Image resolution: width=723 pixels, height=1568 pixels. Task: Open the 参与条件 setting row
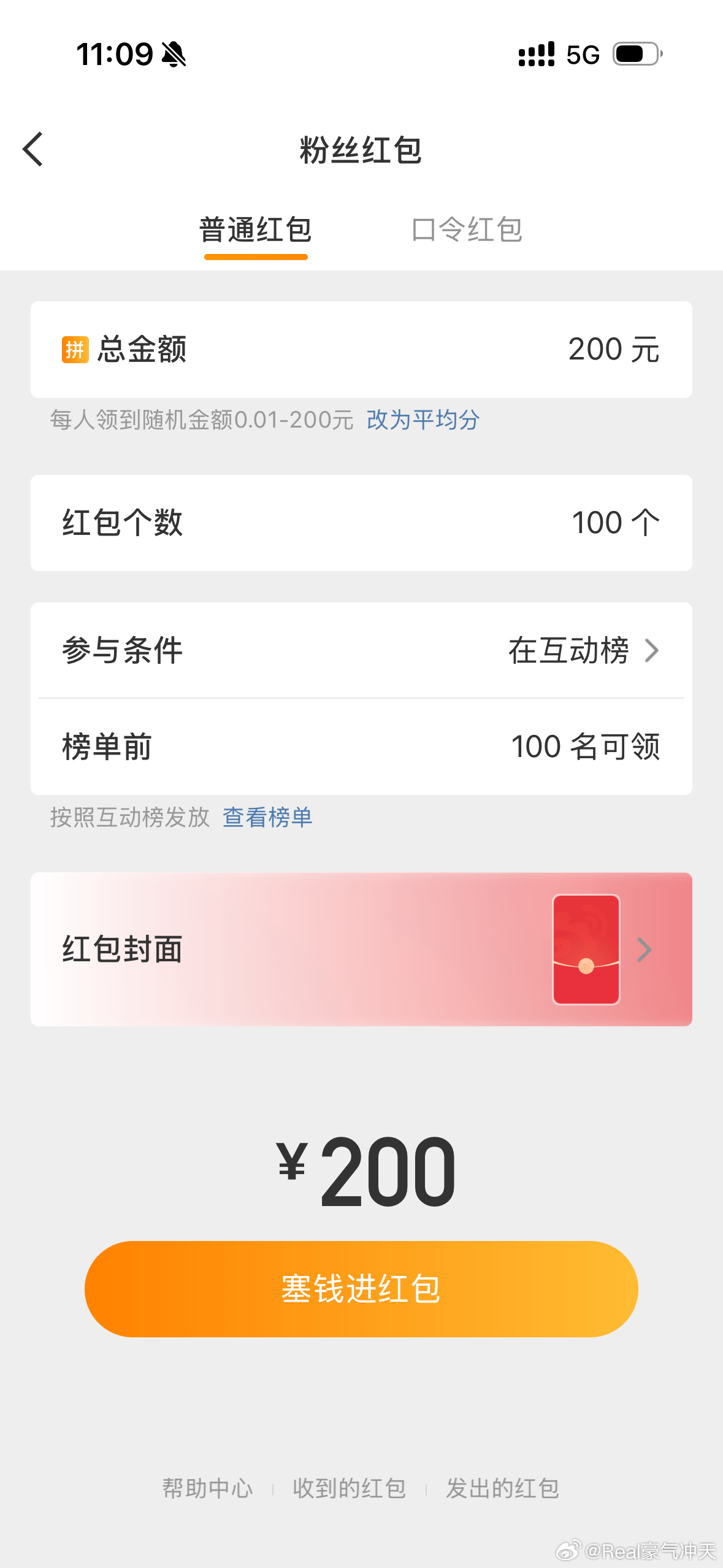pyautogui.click(x=361, y=650)
